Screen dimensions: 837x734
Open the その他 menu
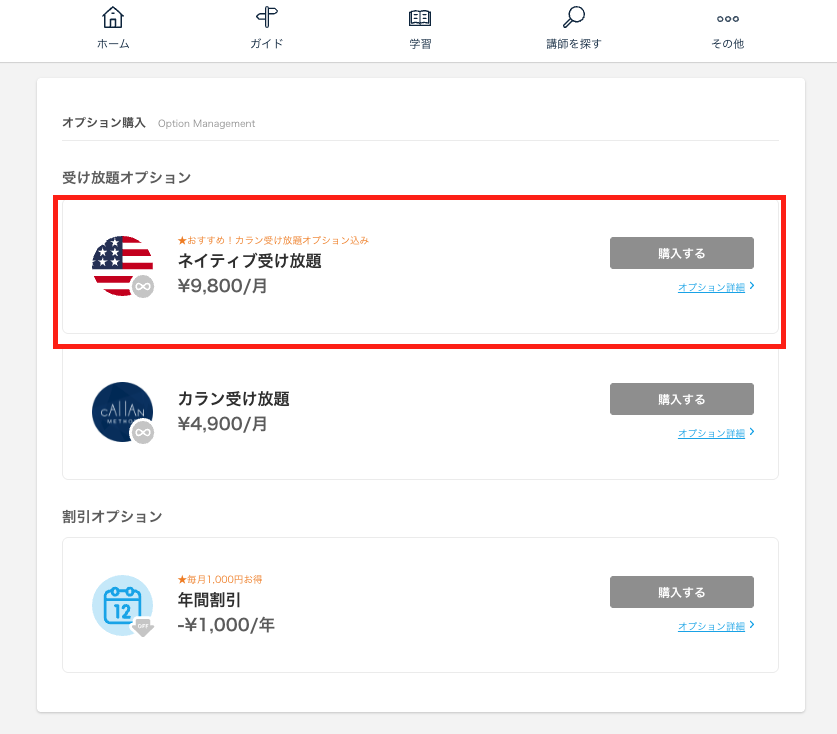click(727, 28)
